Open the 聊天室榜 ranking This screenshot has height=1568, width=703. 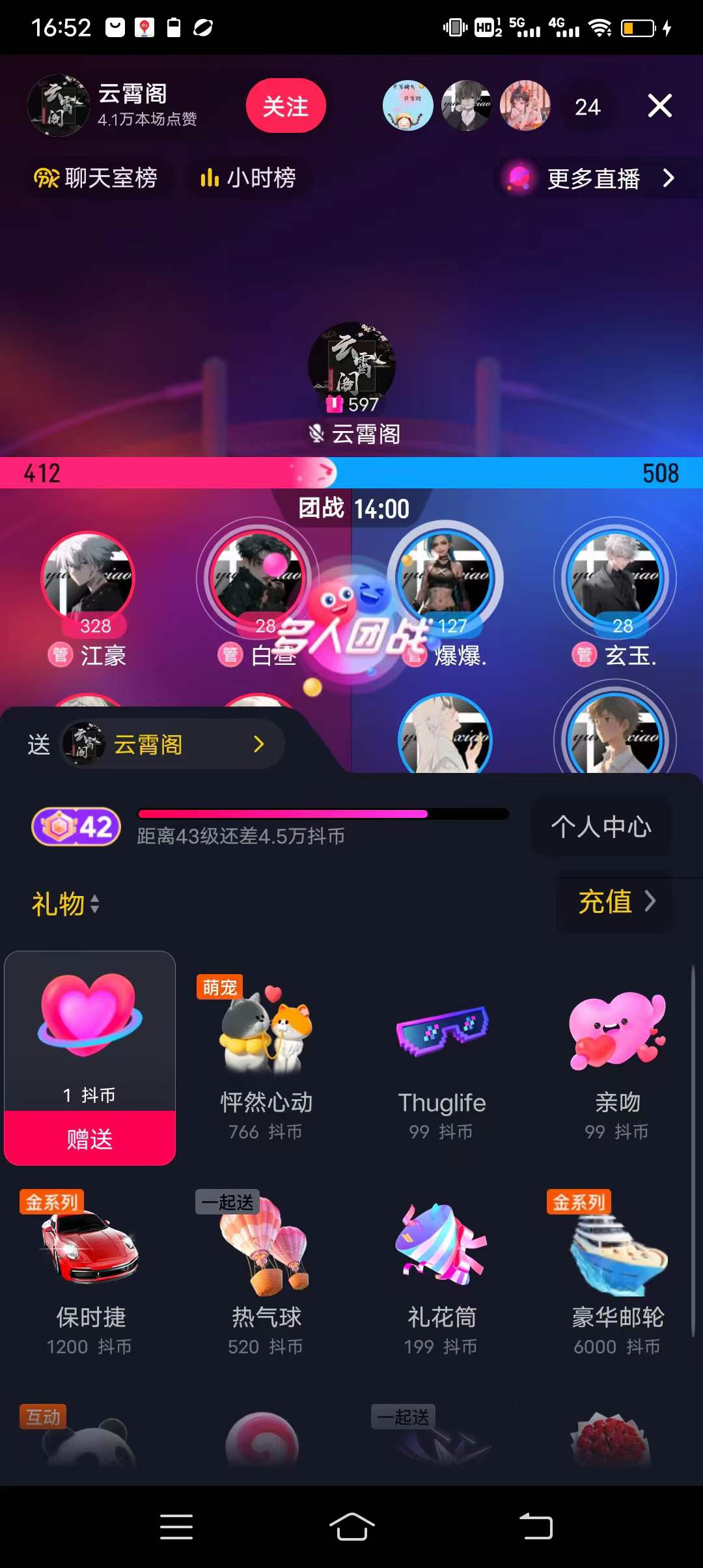[x=96, y=178]
